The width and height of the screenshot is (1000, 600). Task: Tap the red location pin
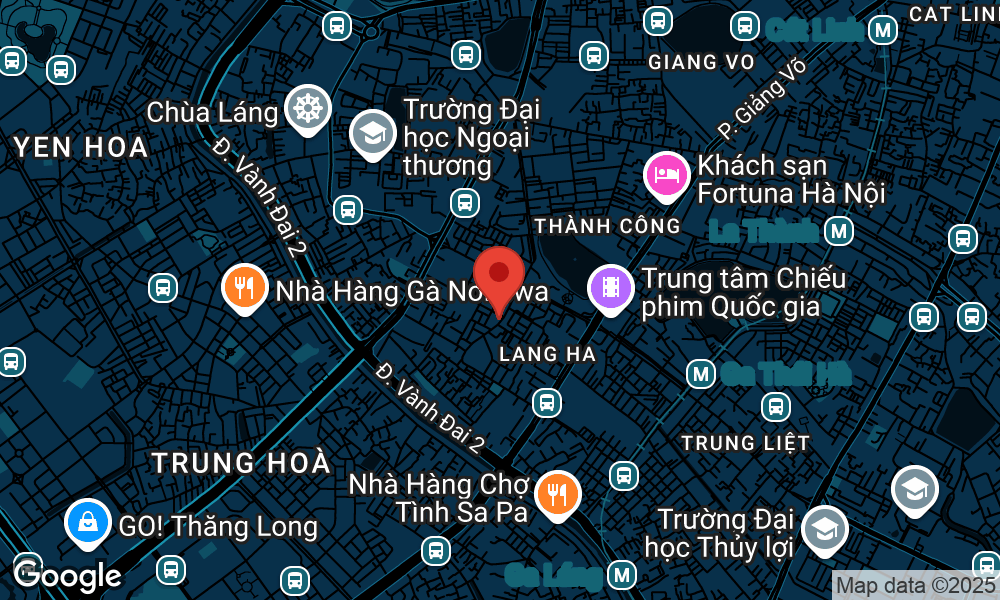point(499,276)
